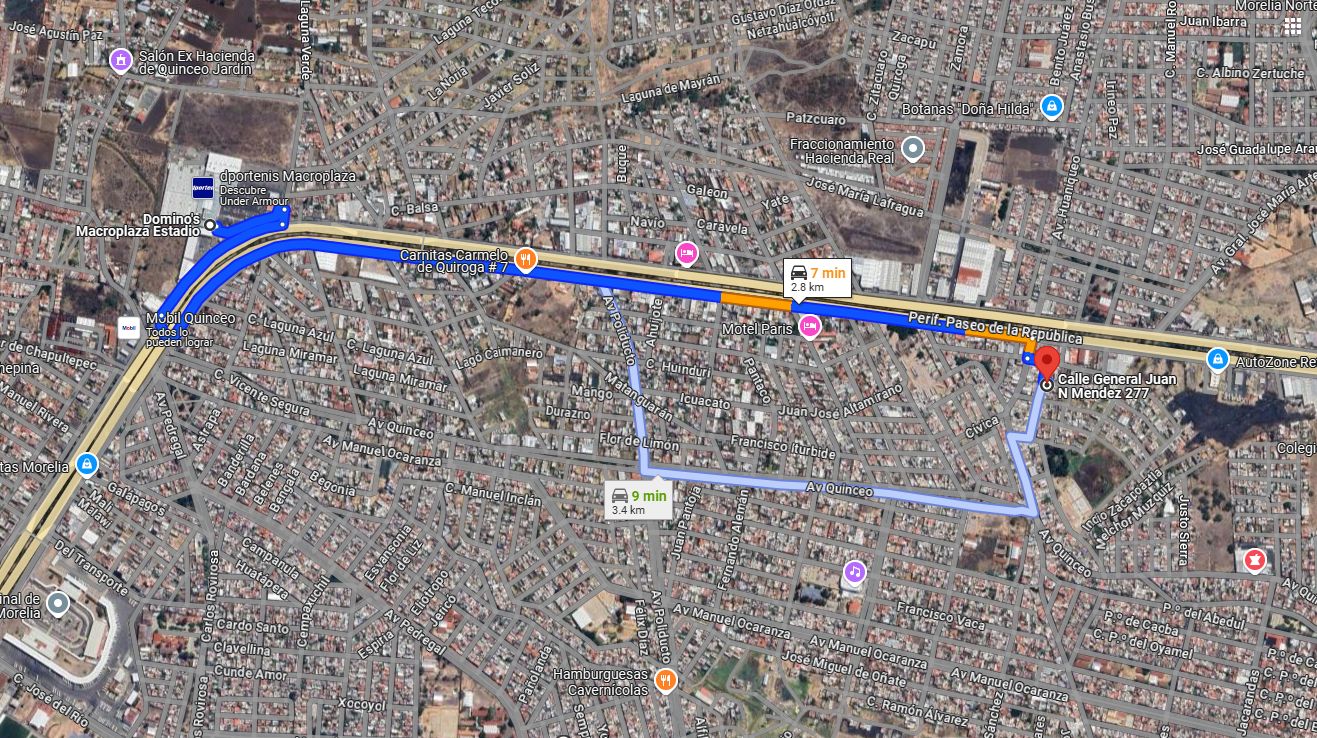Screen dimensions: 1317x738
Task: Open the dportenis Macroplaza place marker
Action: (x=203, y=187)
